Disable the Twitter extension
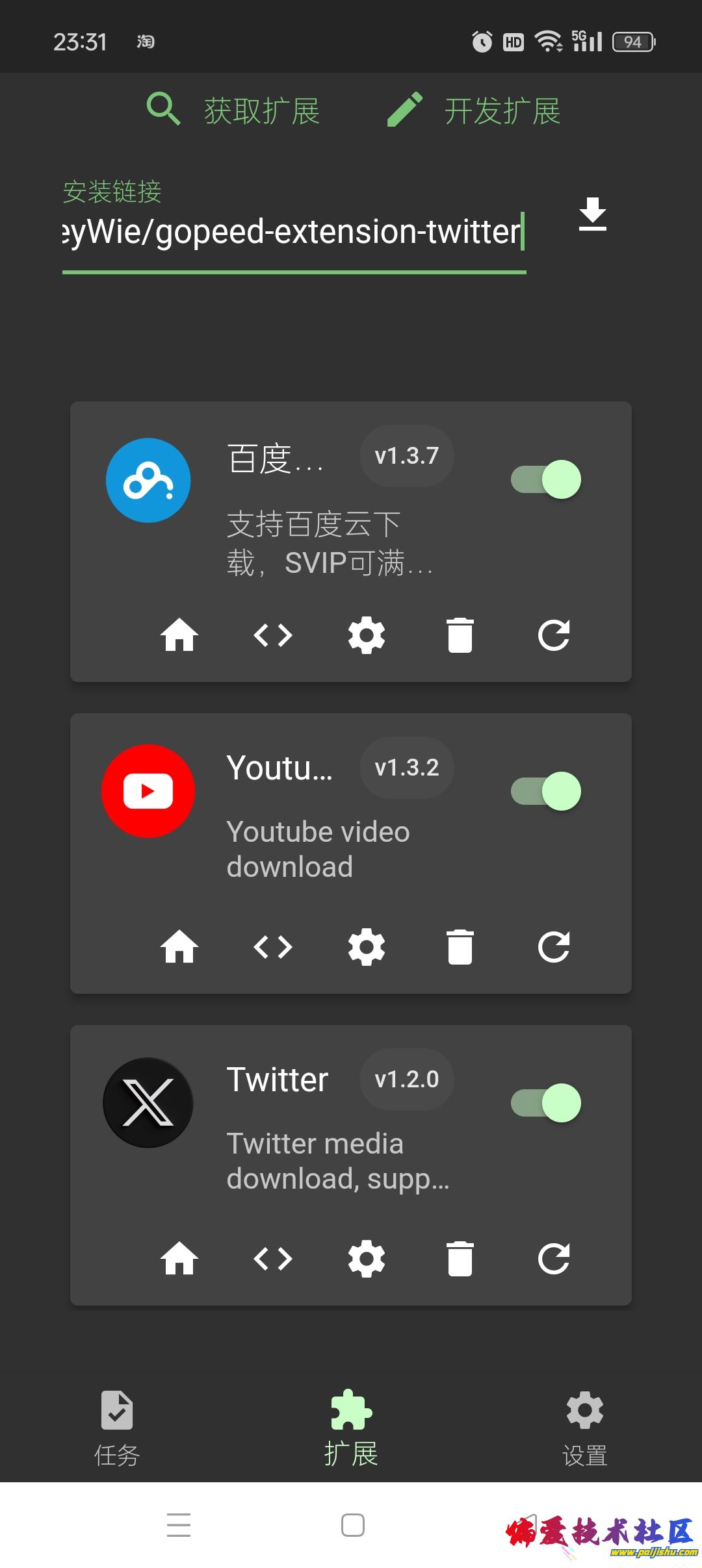 [x=545, y=1102]
